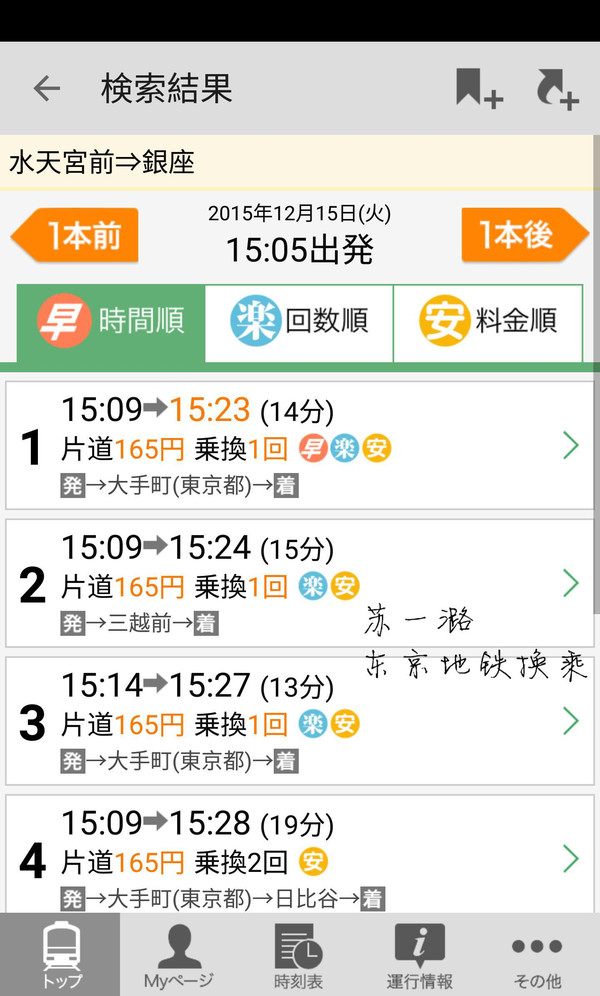600x996 pixels.
Task: Switch to the 回数順 tab
Action: (299, 321)
